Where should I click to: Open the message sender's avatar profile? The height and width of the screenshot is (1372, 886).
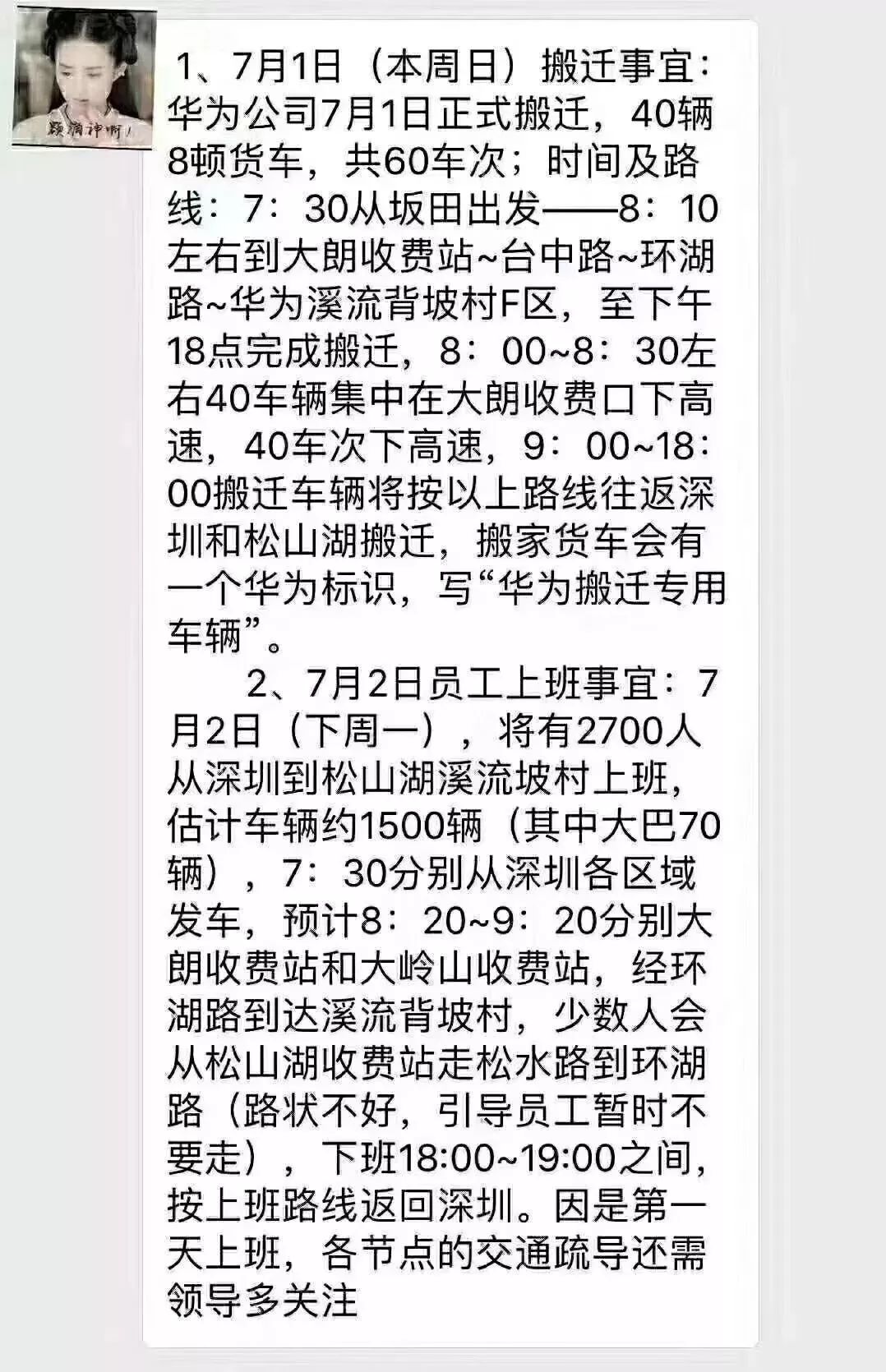pyautogui.click(x=84, y=78)
